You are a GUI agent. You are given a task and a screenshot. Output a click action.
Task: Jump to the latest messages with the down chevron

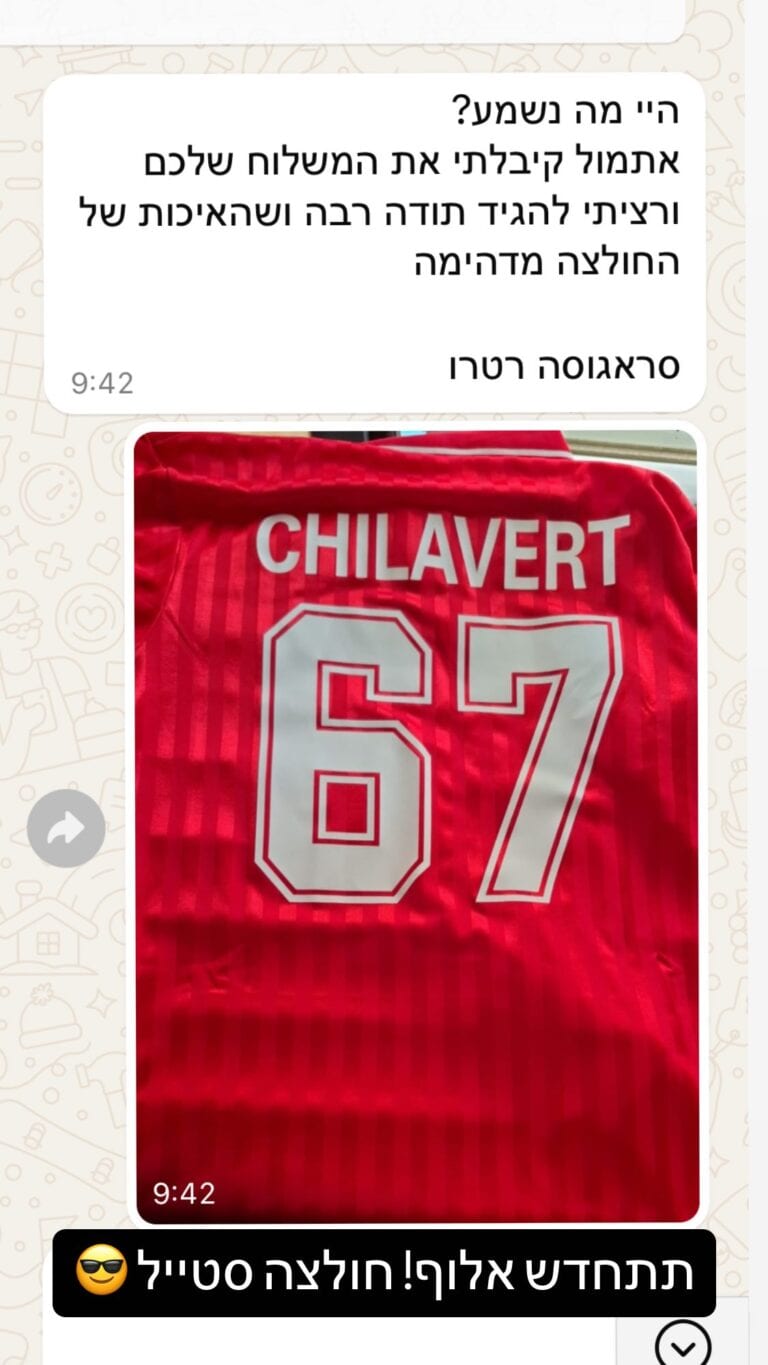[683, 1343]
